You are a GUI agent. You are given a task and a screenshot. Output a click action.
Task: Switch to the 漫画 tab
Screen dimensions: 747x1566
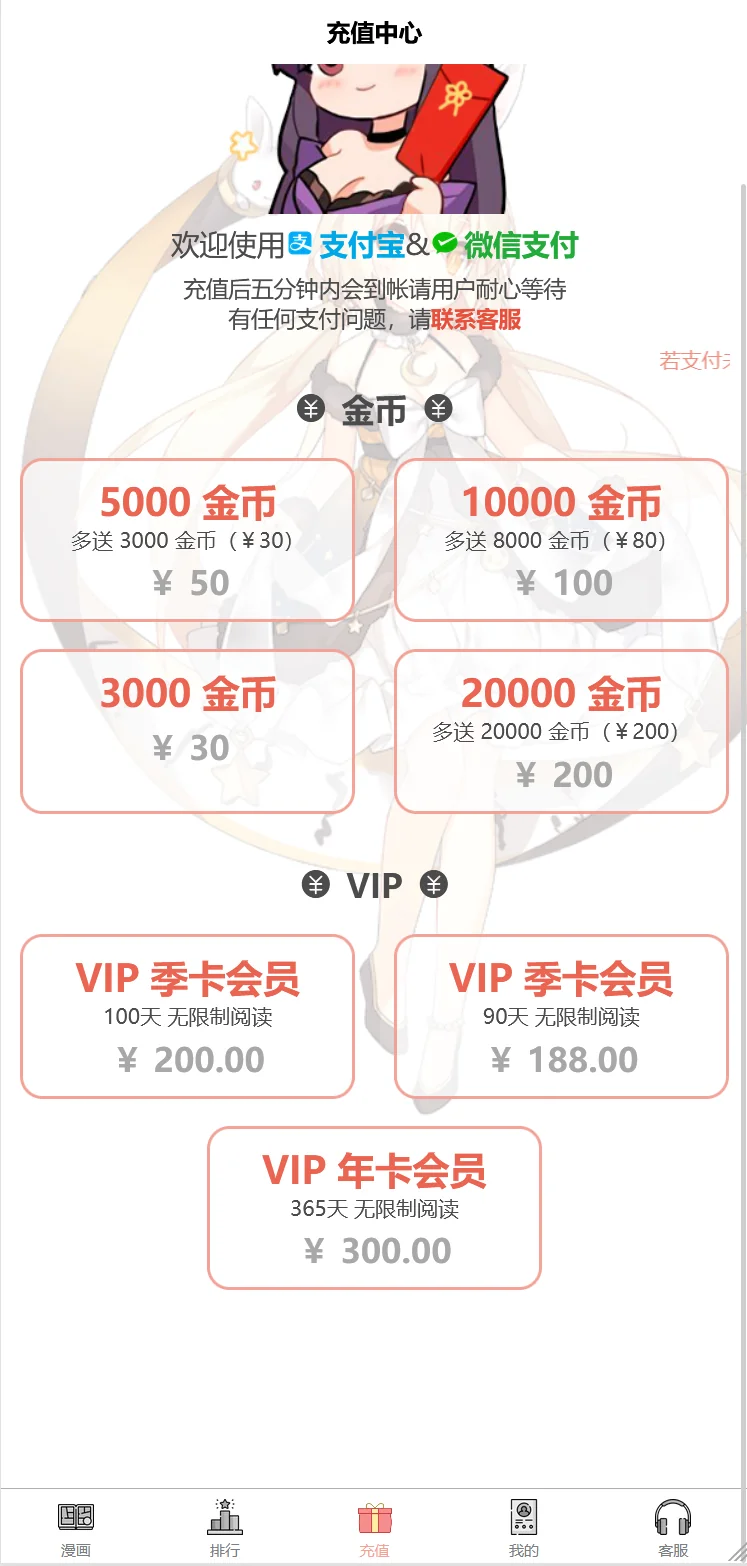pyautogui.click(x=76, y=1527)
